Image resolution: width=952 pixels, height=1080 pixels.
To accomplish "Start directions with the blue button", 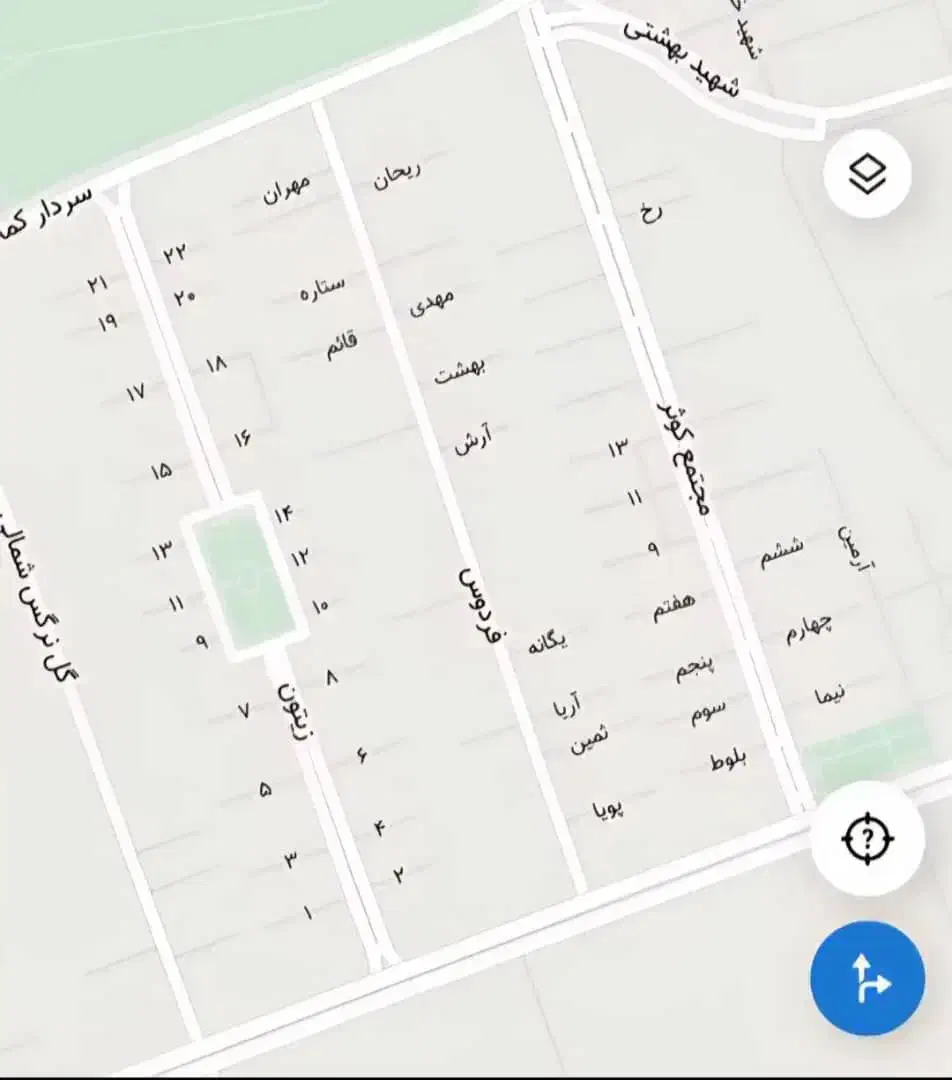I will pyautogui.click(x=867, y=978).
